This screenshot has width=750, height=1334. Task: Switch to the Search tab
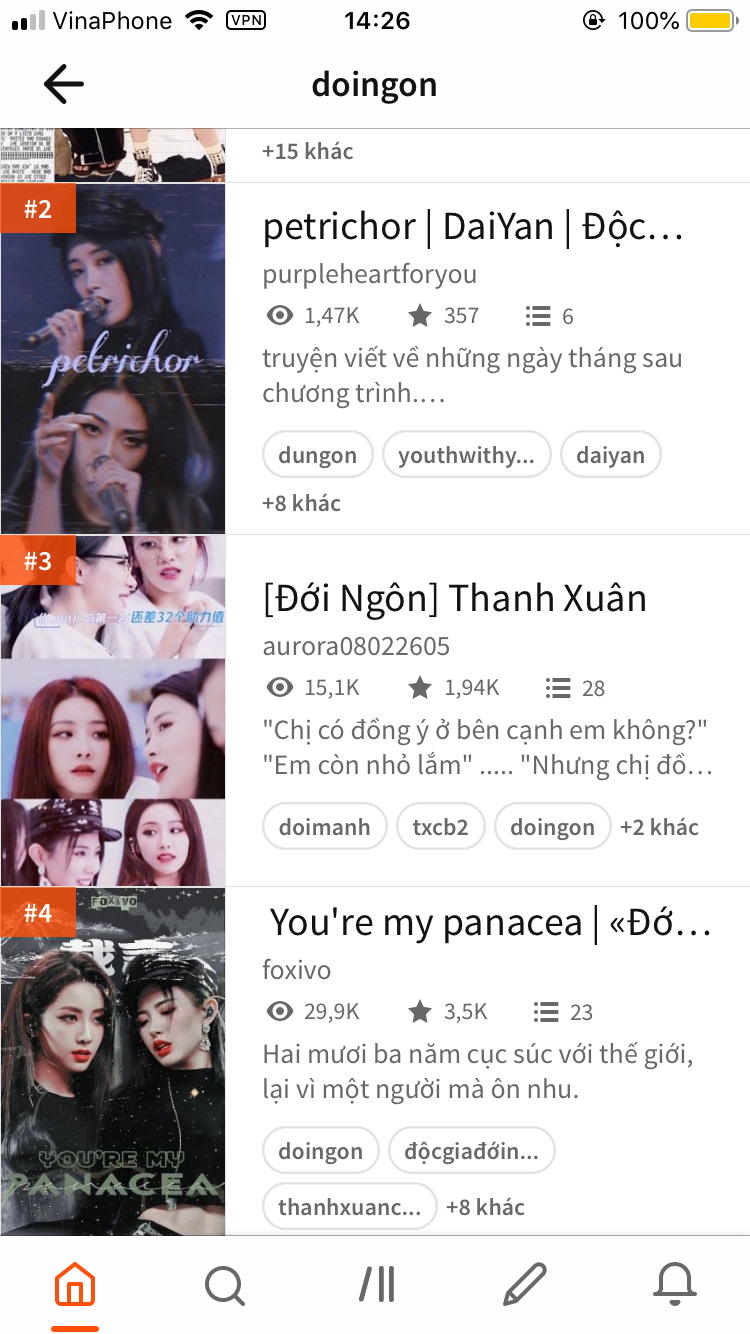coord(225,1285)
